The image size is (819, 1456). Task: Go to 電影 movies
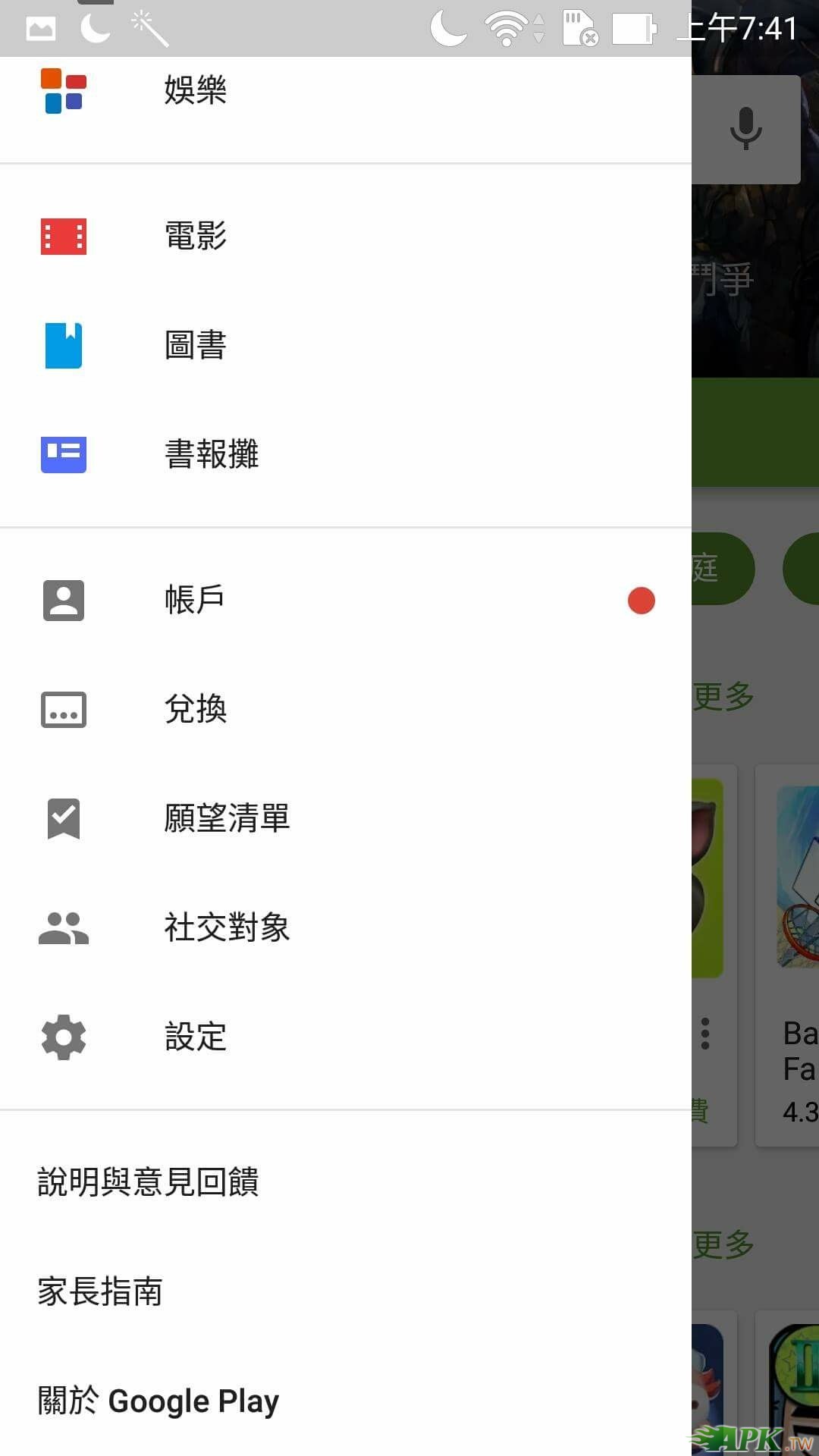click(195, 236)
